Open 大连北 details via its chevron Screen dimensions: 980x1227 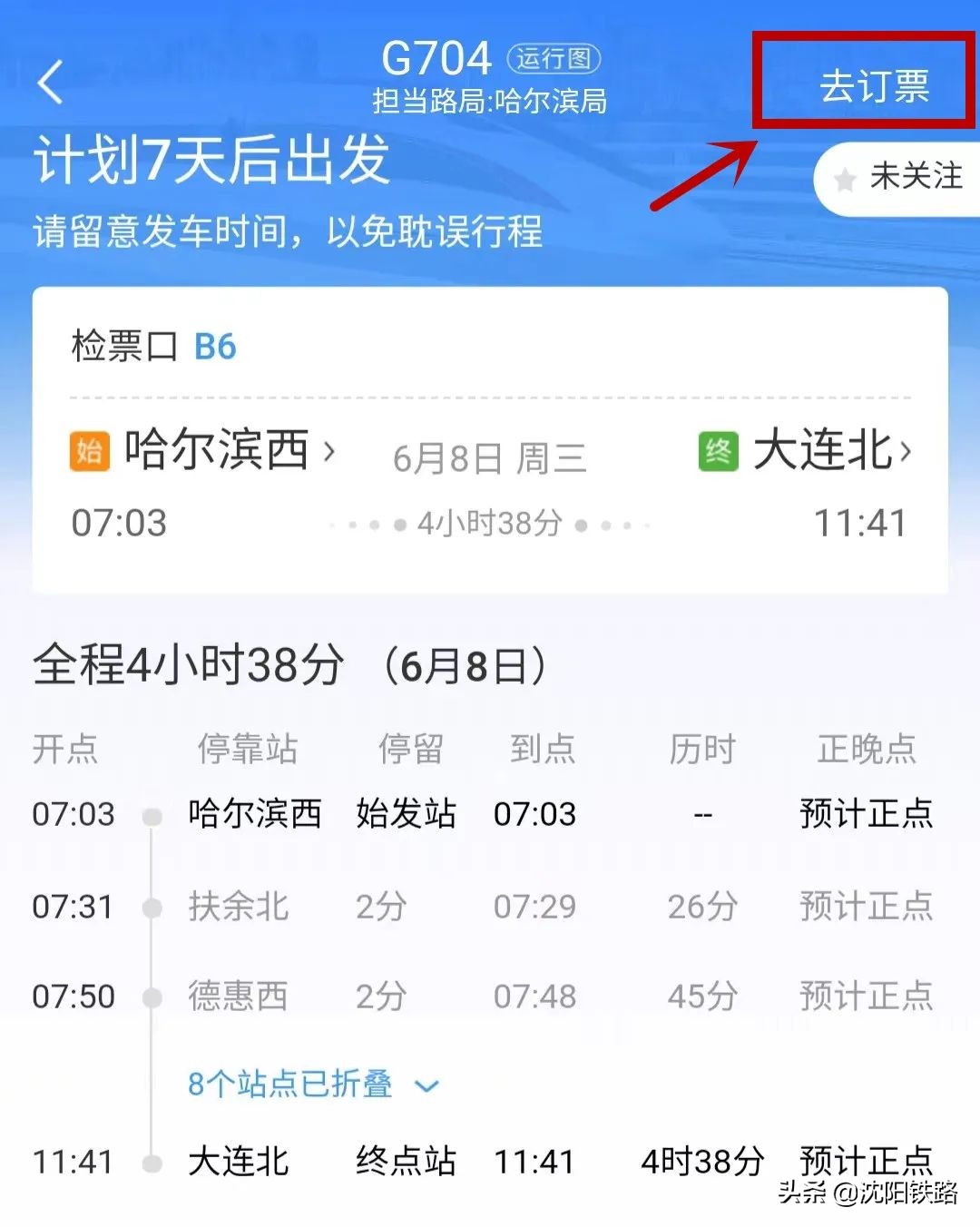tap(907, 451)
